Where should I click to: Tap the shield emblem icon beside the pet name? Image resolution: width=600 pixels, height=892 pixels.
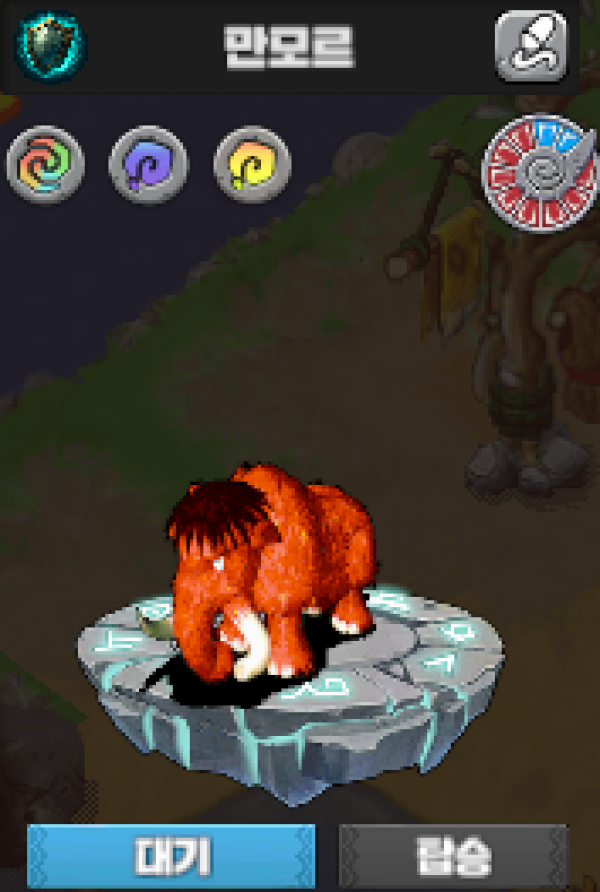[x=50, y=44]
